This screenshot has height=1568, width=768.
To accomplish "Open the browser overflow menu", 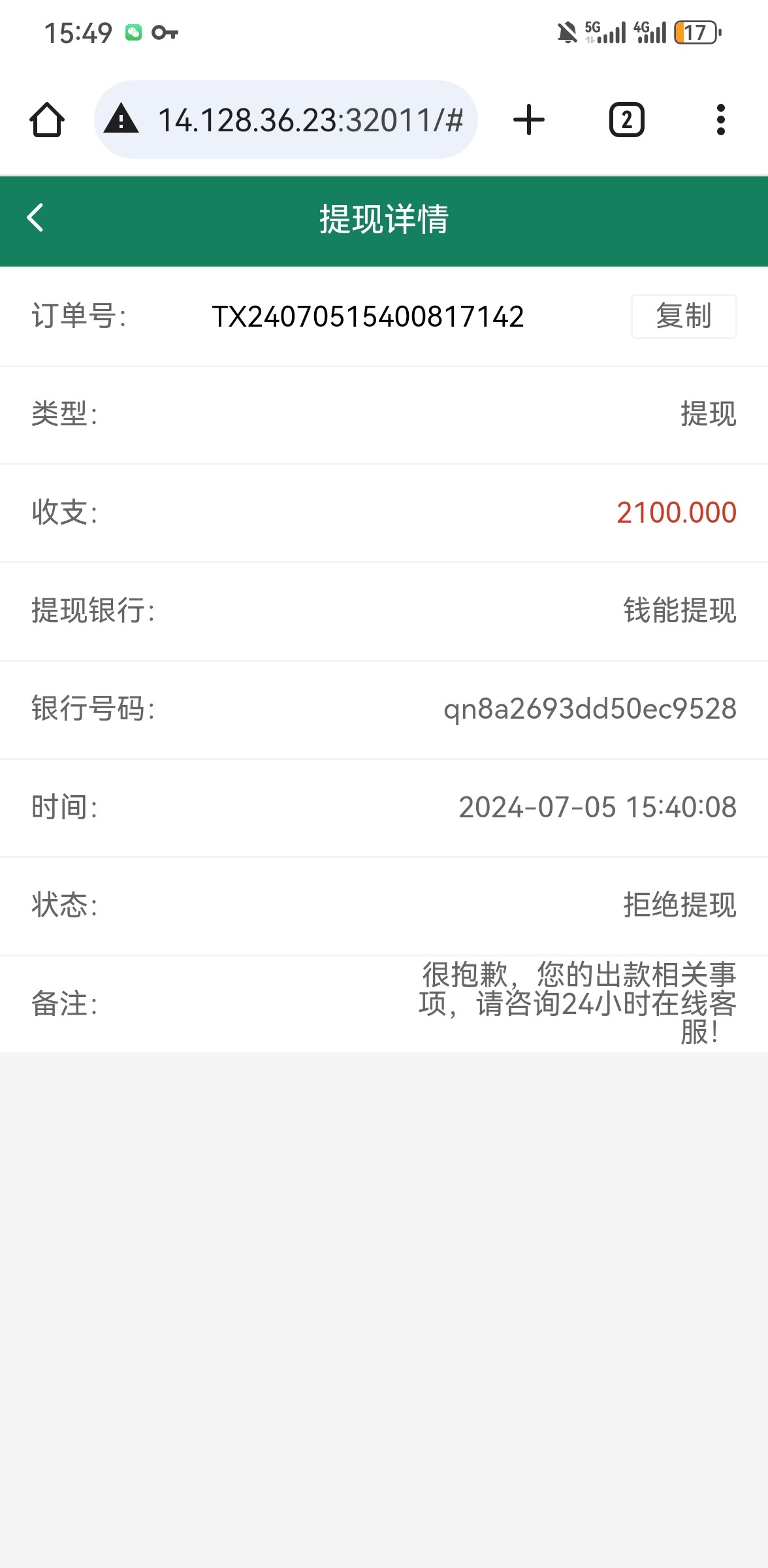I will (720, 120).
